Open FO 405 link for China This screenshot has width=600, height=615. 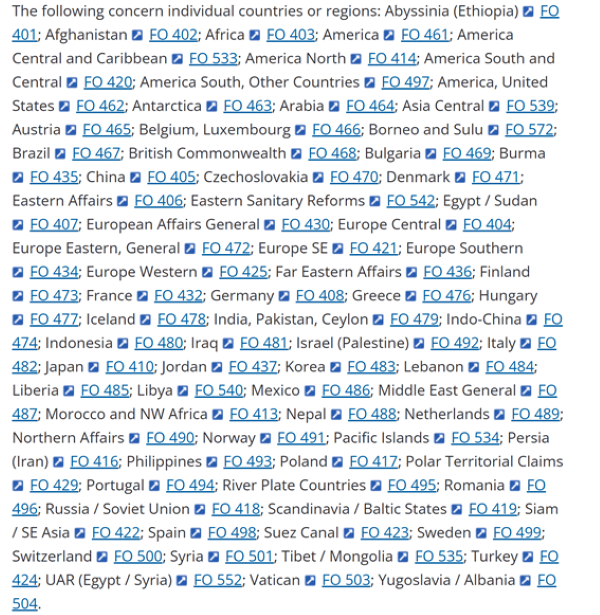pyautogui.click(x=171, y=177)
